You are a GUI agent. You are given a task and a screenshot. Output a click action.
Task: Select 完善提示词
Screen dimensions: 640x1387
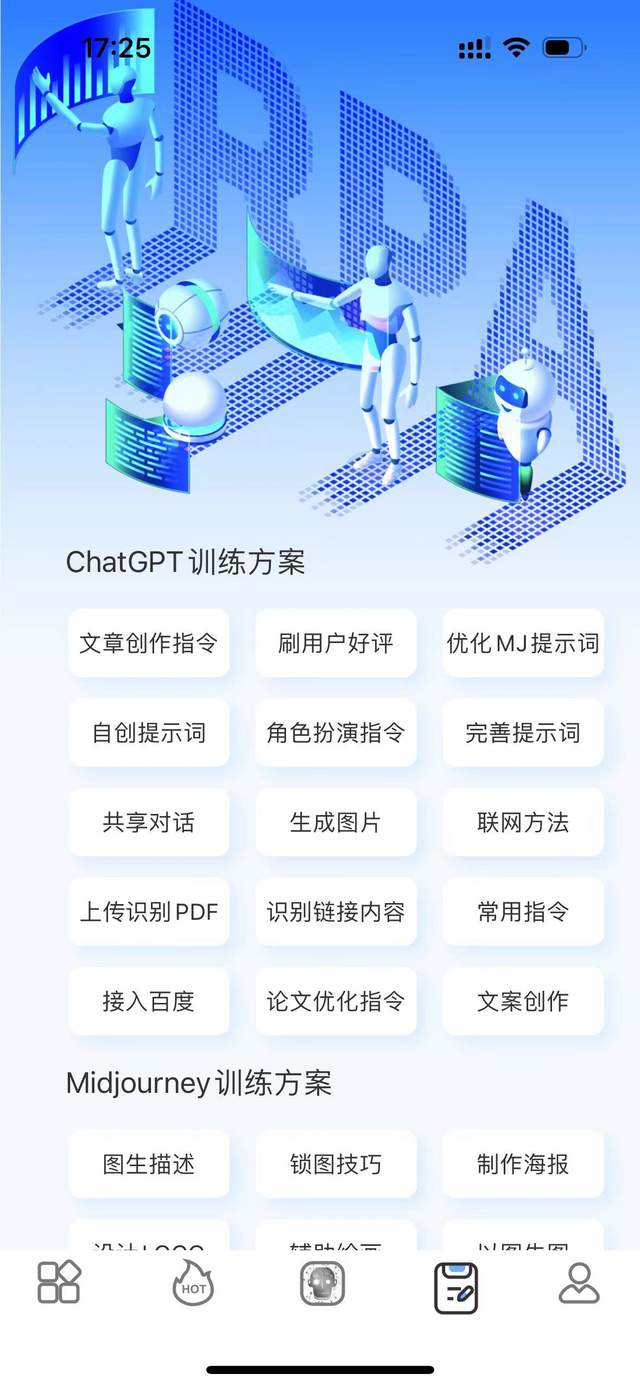[x=522, y=733]
